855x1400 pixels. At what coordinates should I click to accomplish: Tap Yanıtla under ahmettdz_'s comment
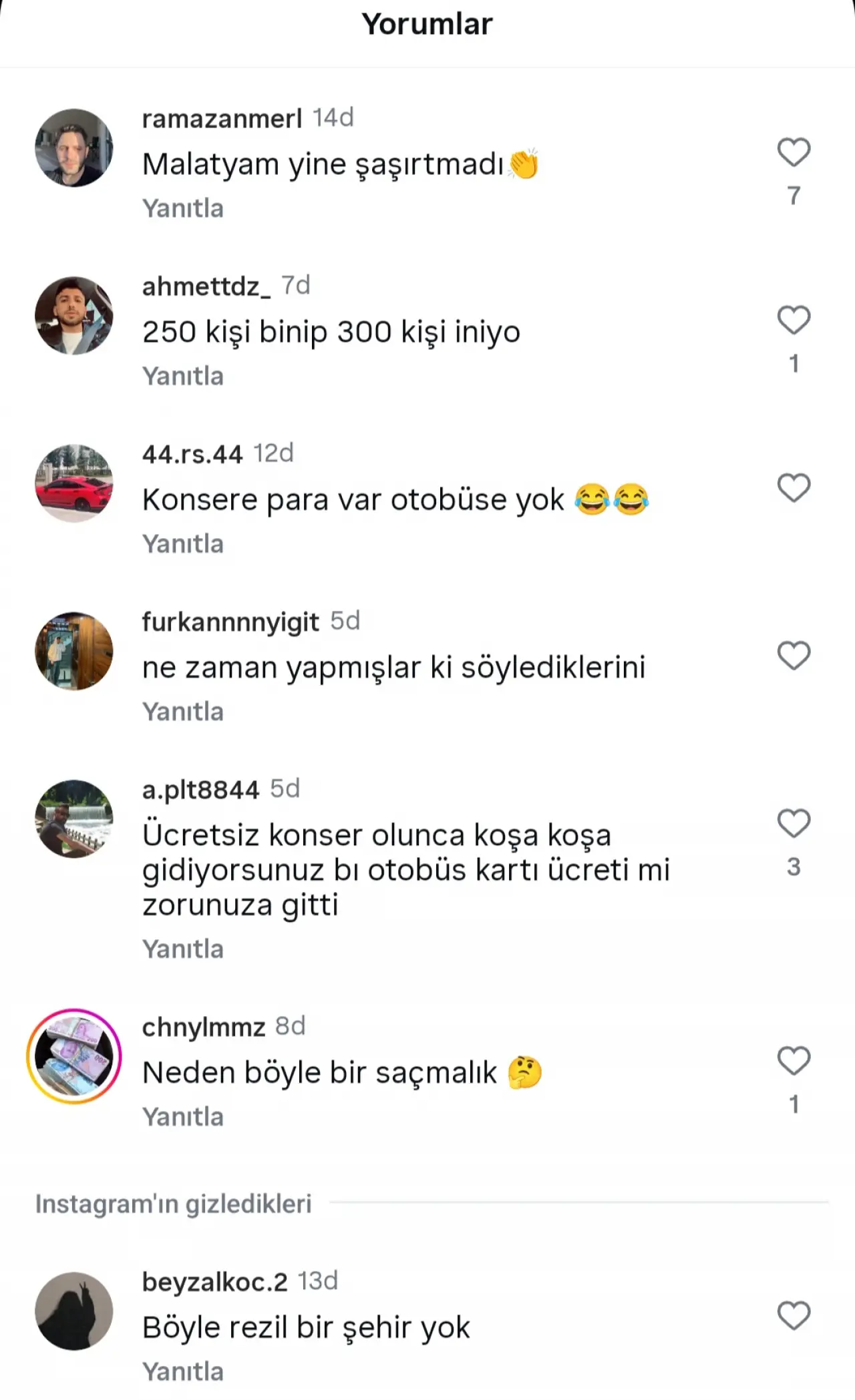[183, 377]
